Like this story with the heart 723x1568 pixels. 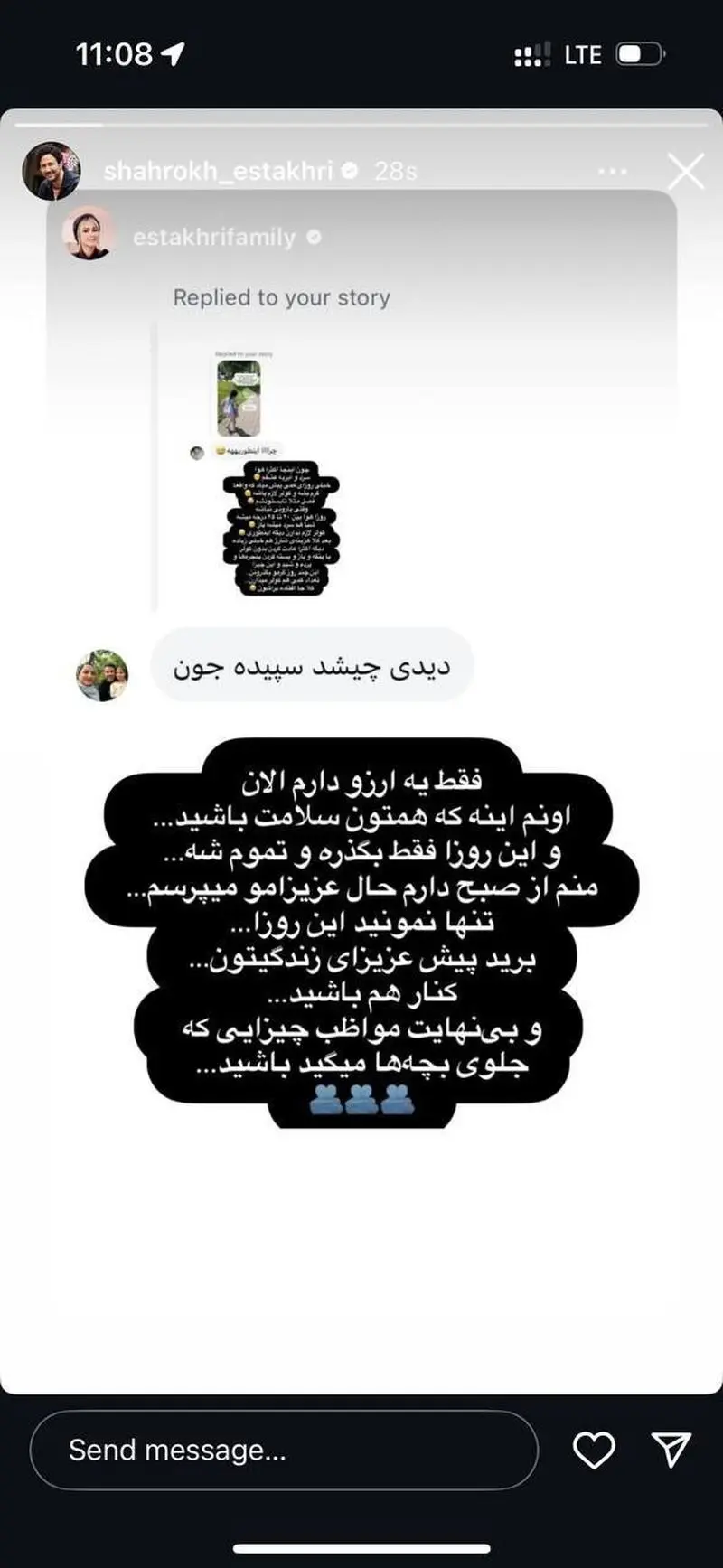point(594,1450)
